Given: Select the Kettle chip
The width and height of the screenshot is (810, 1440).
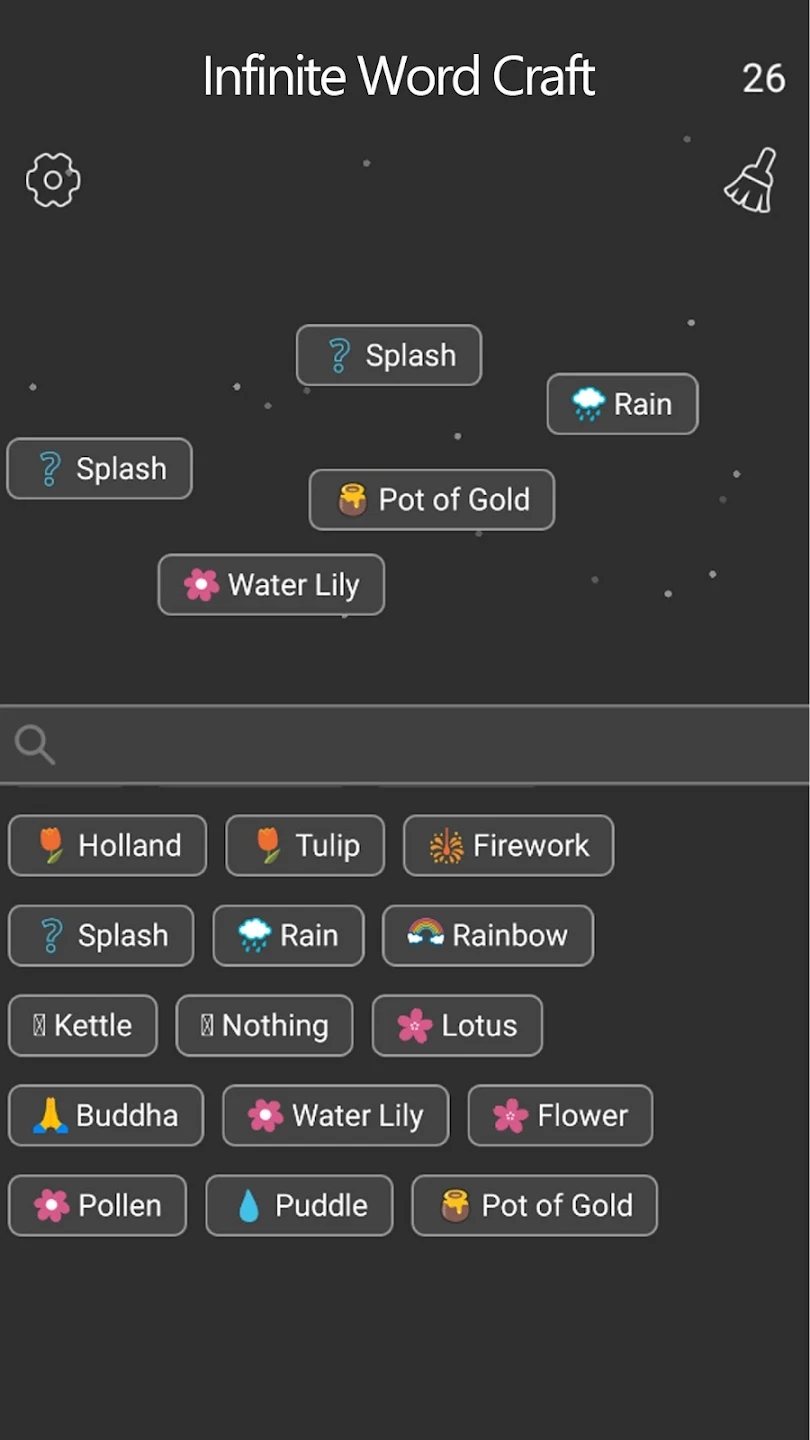Looking at the screenshot, I should [83, 1026].
